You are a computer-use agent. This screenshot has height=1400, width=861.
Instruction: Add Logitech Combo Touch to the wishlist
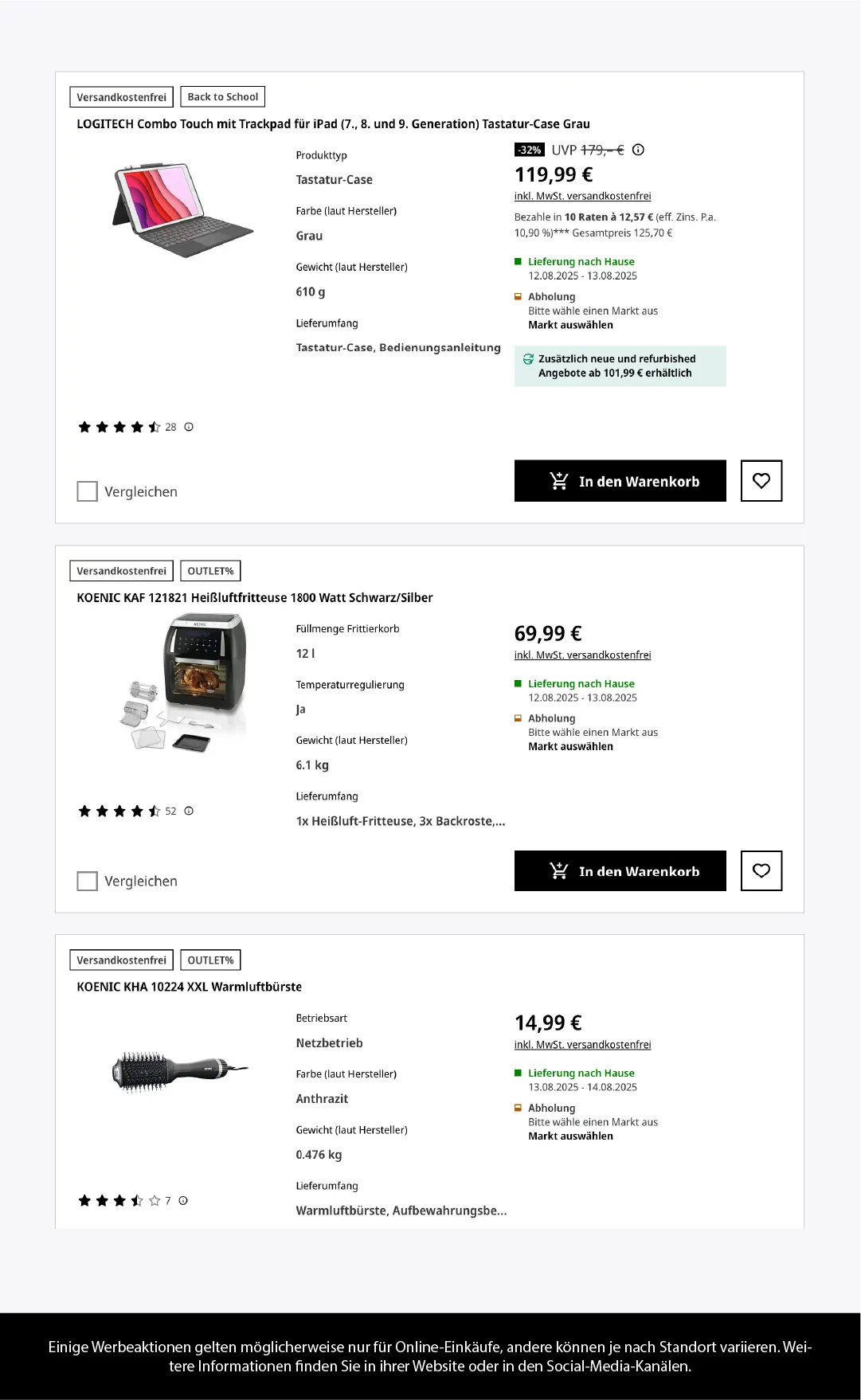[x=761, y=481]
